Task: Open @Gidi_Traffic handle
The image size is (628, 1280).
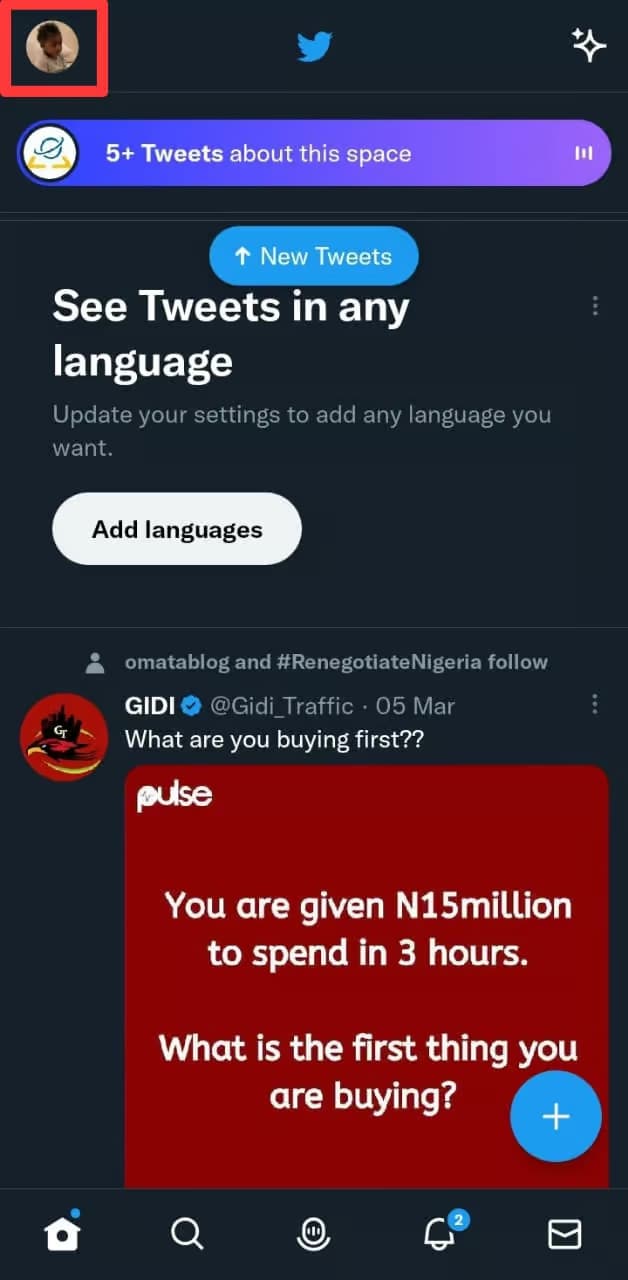Action: (x=282, y=706)
